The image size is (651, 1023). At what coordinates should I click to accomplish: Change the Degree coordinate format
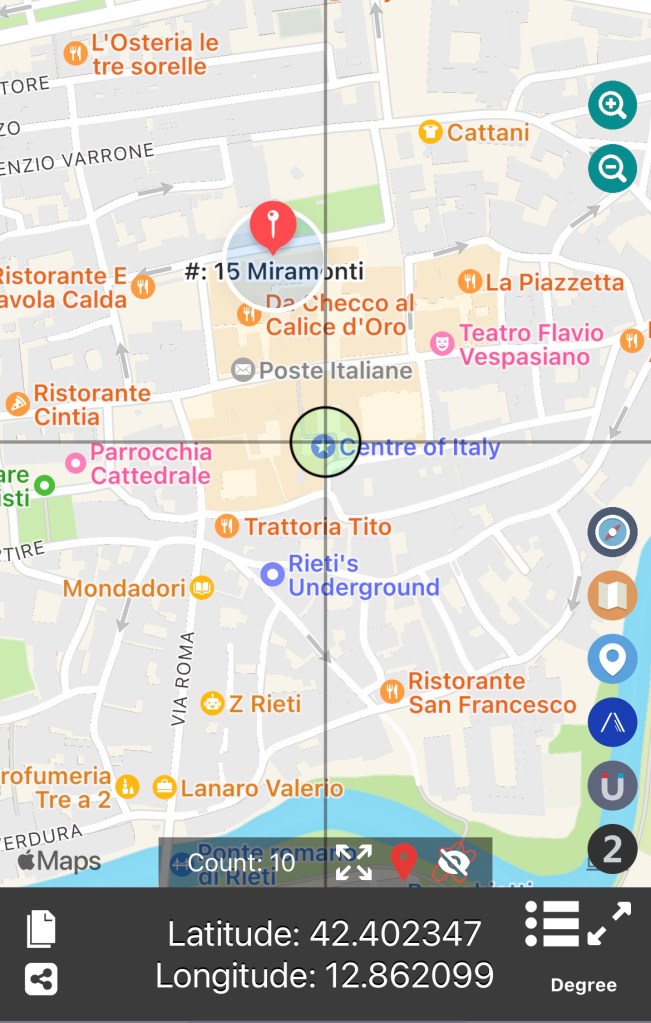tap(583, 985)
